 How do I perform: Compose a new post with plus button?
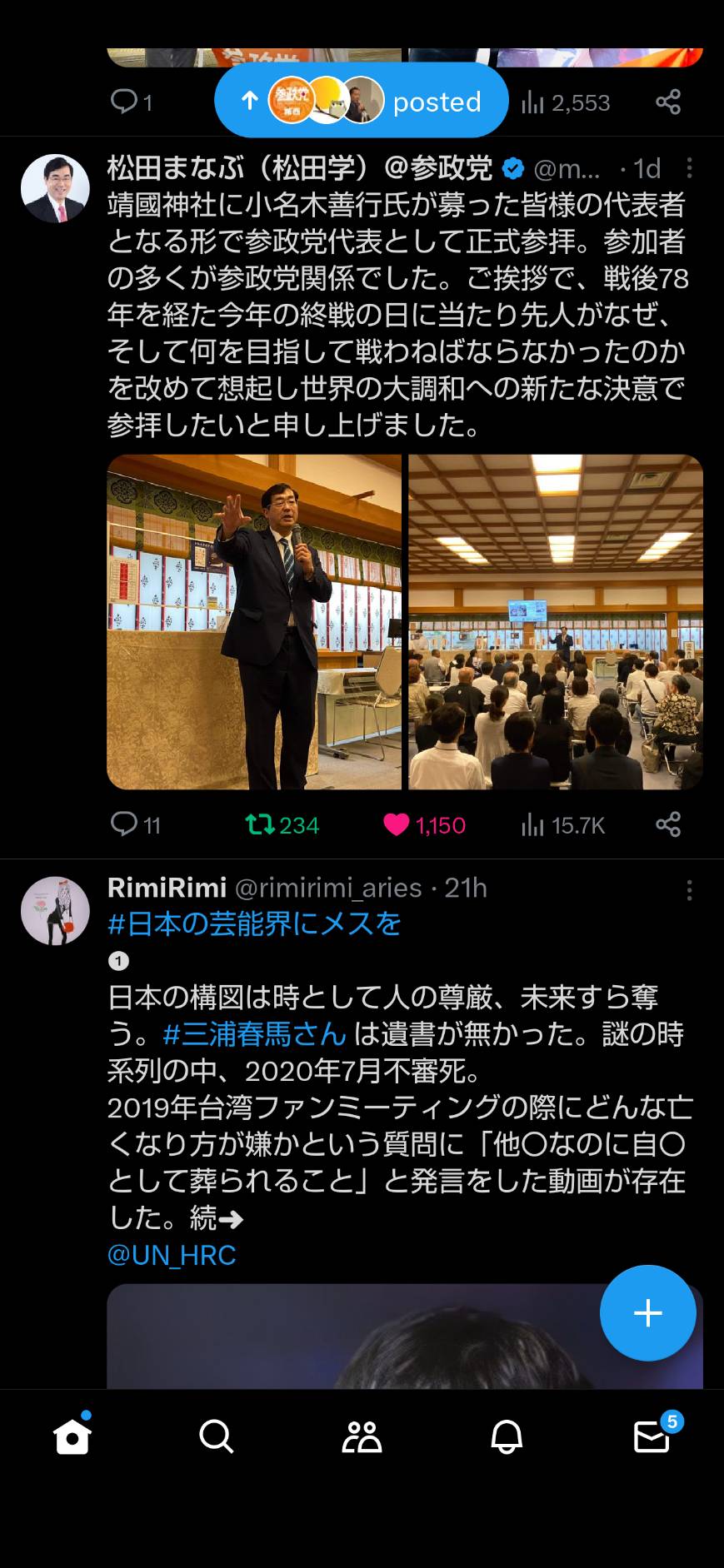pyautogui.click(x=648, y=1313)
